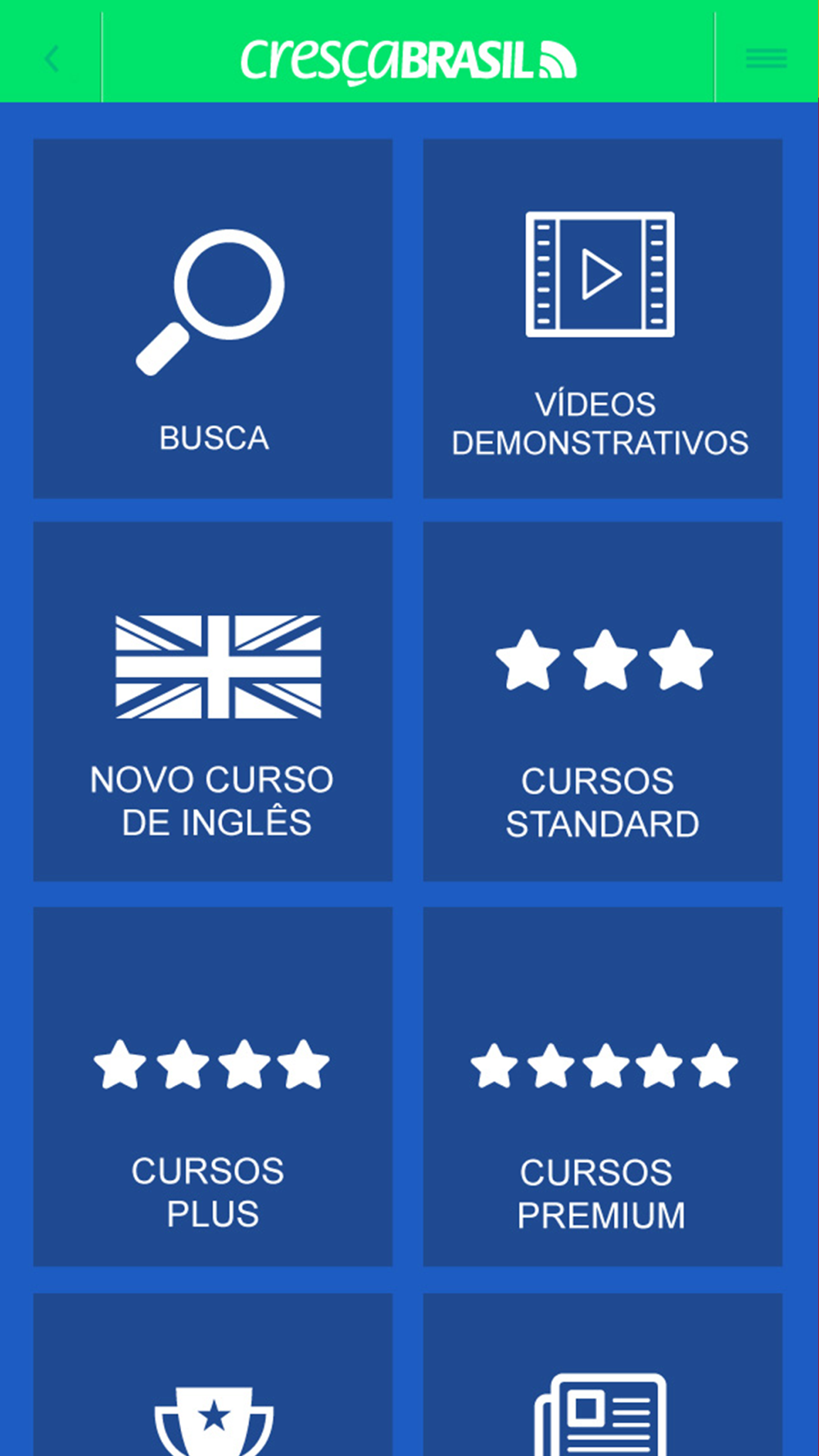
Task: Open the hamburger menu
Action: (766, 58)
